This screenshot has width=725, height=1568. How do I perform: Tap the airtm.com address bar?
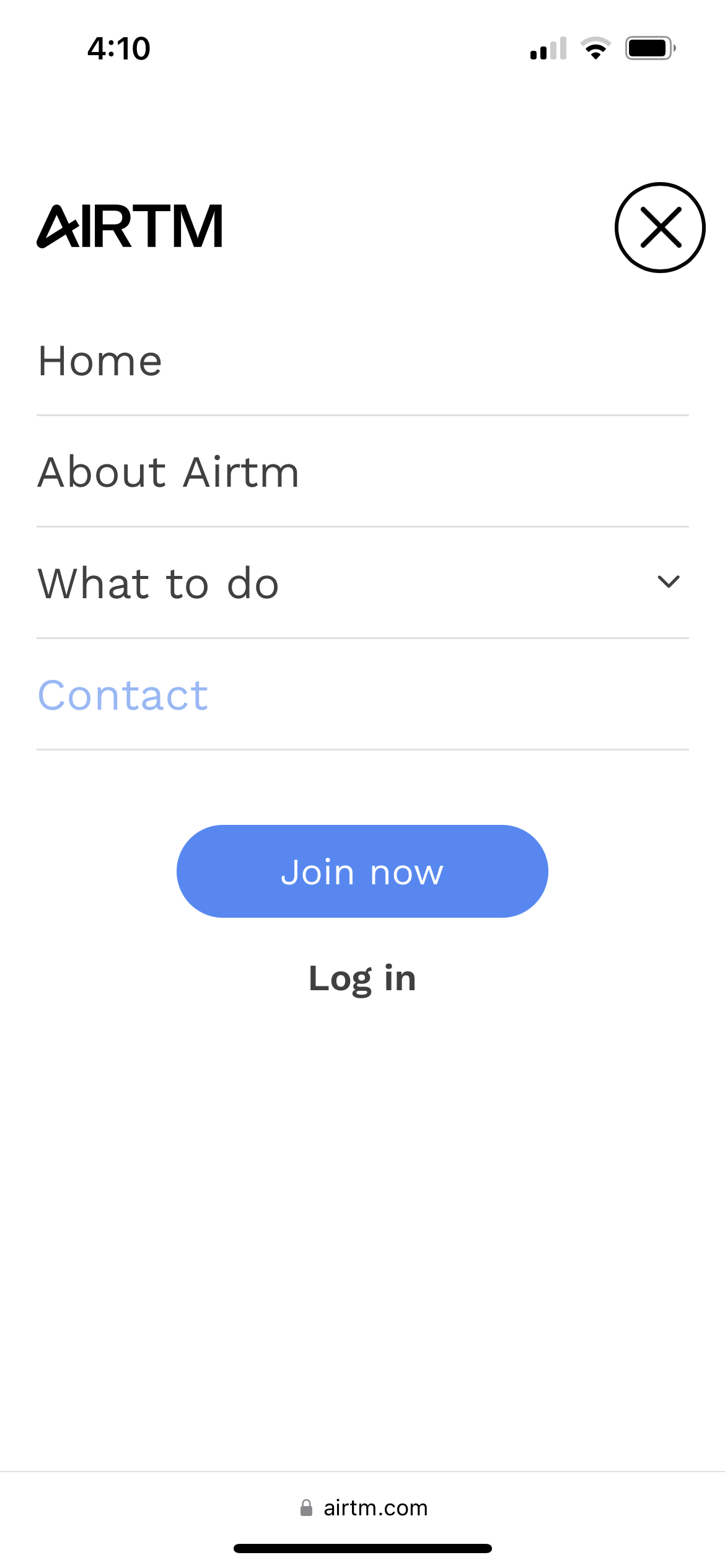[x=363, y=1508]
